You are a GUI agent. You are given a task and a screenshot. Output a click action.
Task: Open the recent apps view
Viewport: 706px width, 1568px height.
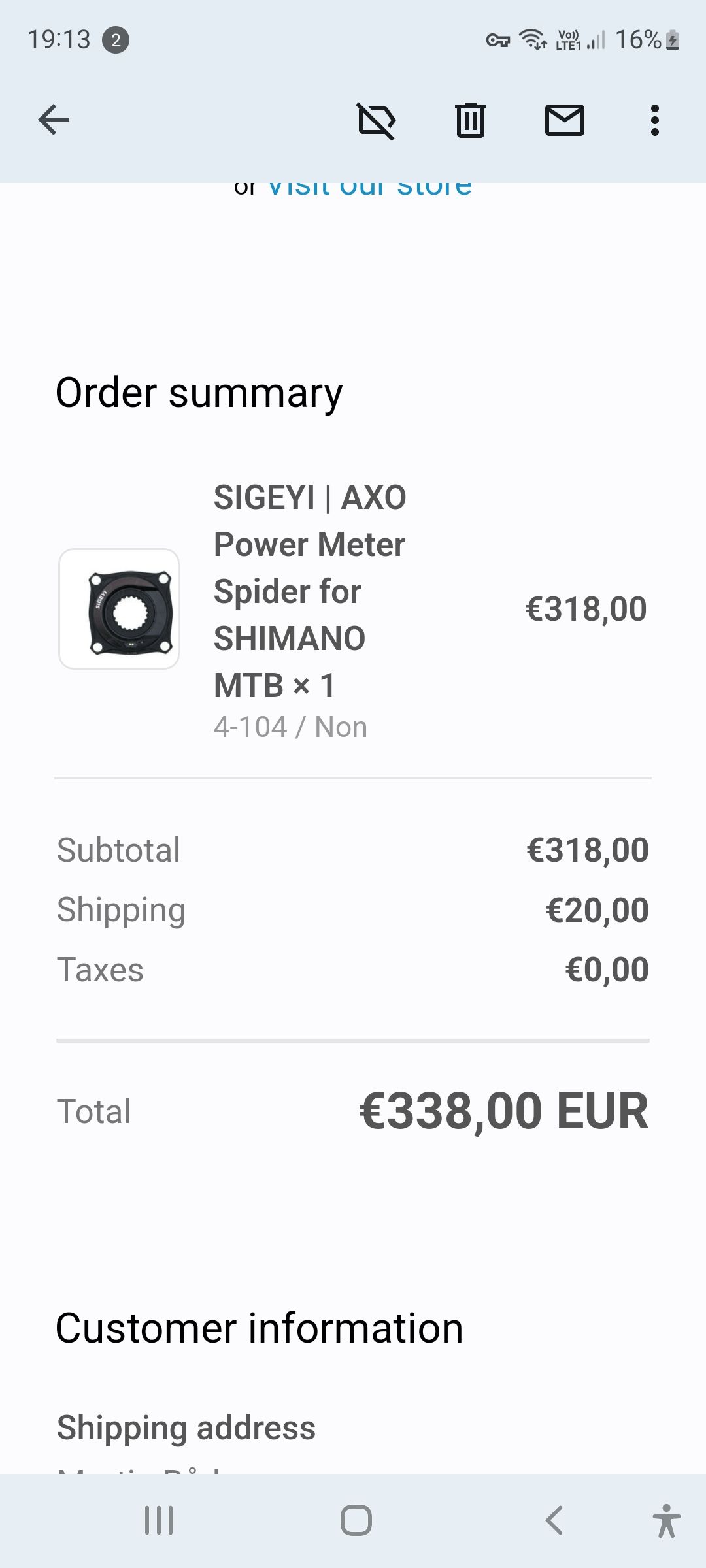pos(159,1520)
